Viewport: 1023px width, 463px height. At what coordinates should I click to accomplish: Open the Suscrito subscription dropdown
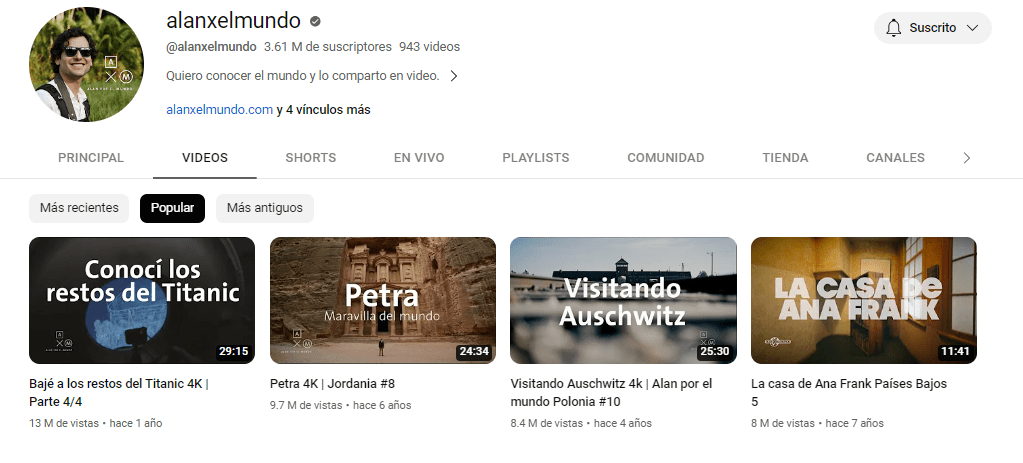[x=932, y=28]
